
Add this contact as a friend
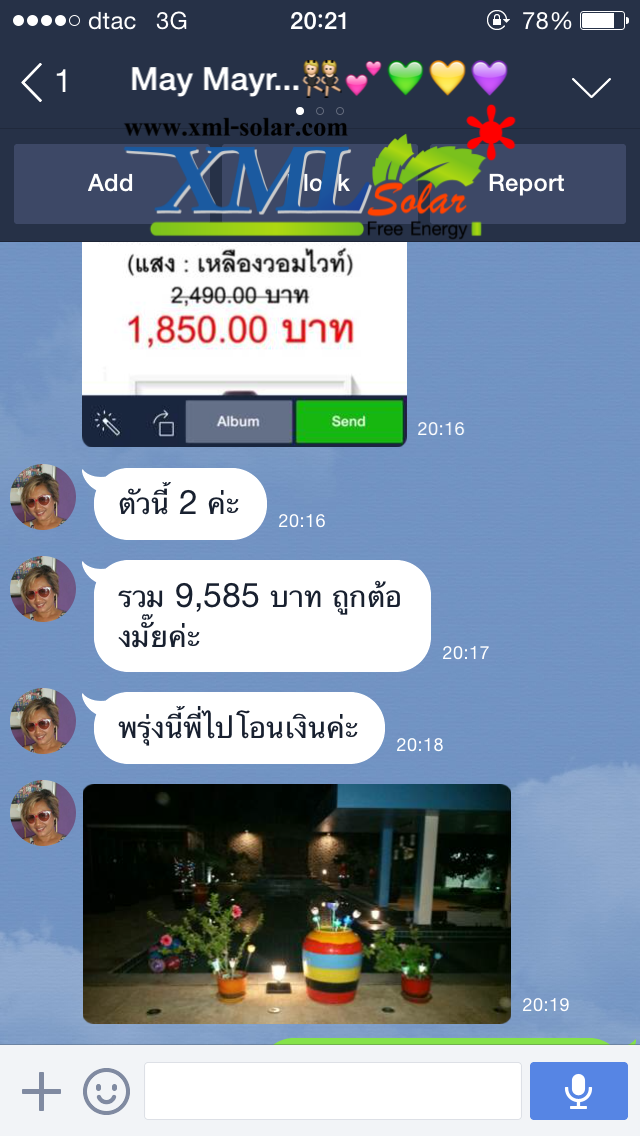pos(110,183)
